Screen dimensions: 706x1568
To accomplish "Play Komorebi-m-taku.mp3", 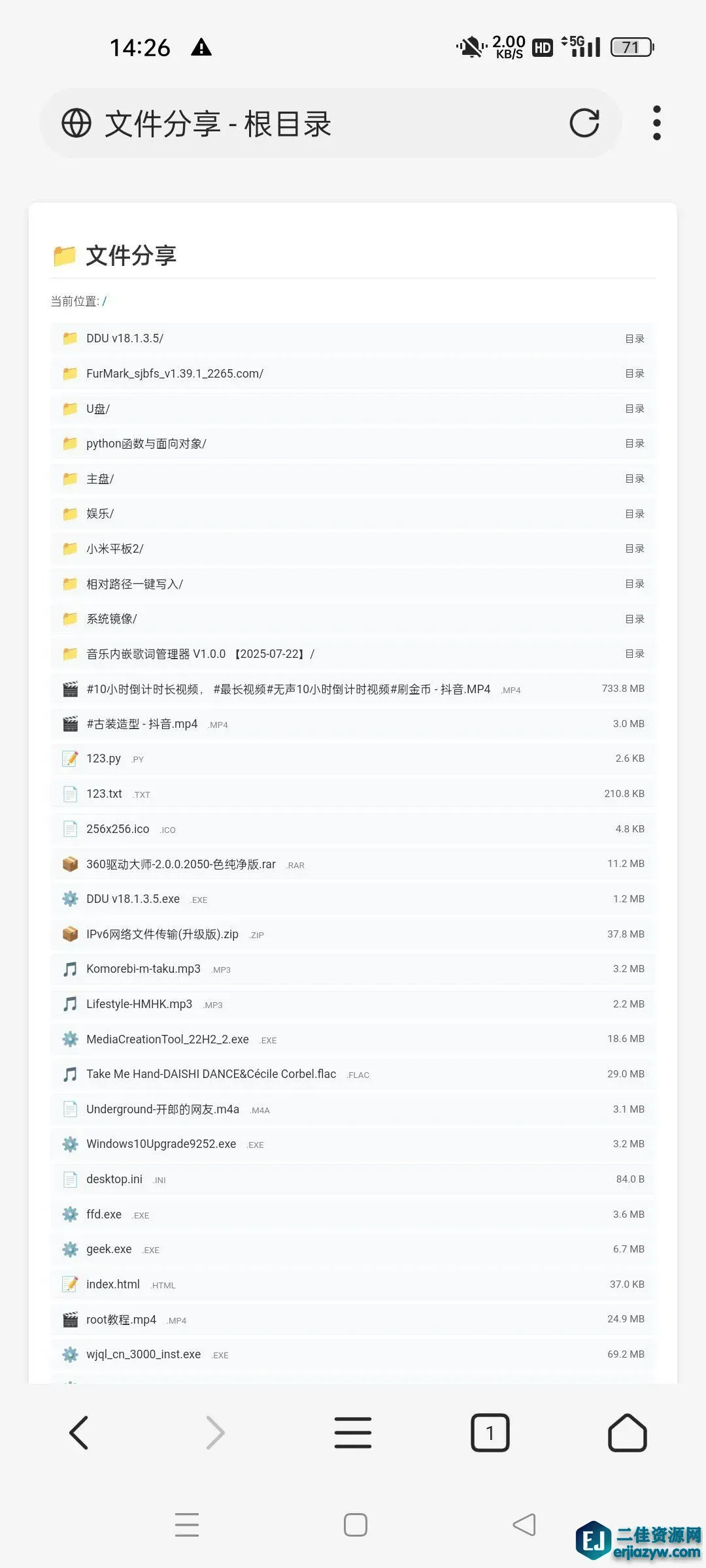I will (x=143, y=969).
